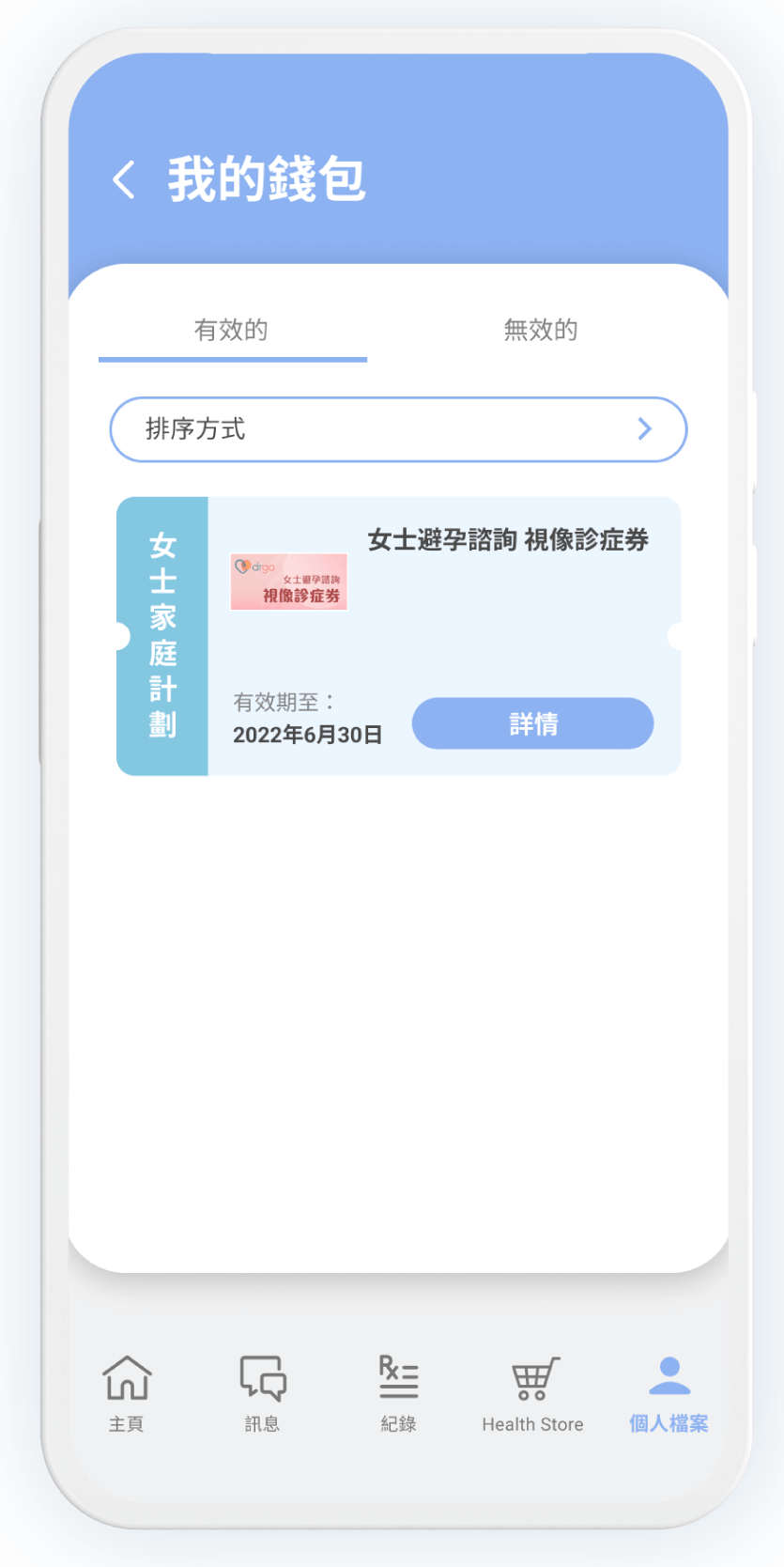Switch to the 無效的 tab
This screenshot has width=784, height=1567.
click(541, 331)
